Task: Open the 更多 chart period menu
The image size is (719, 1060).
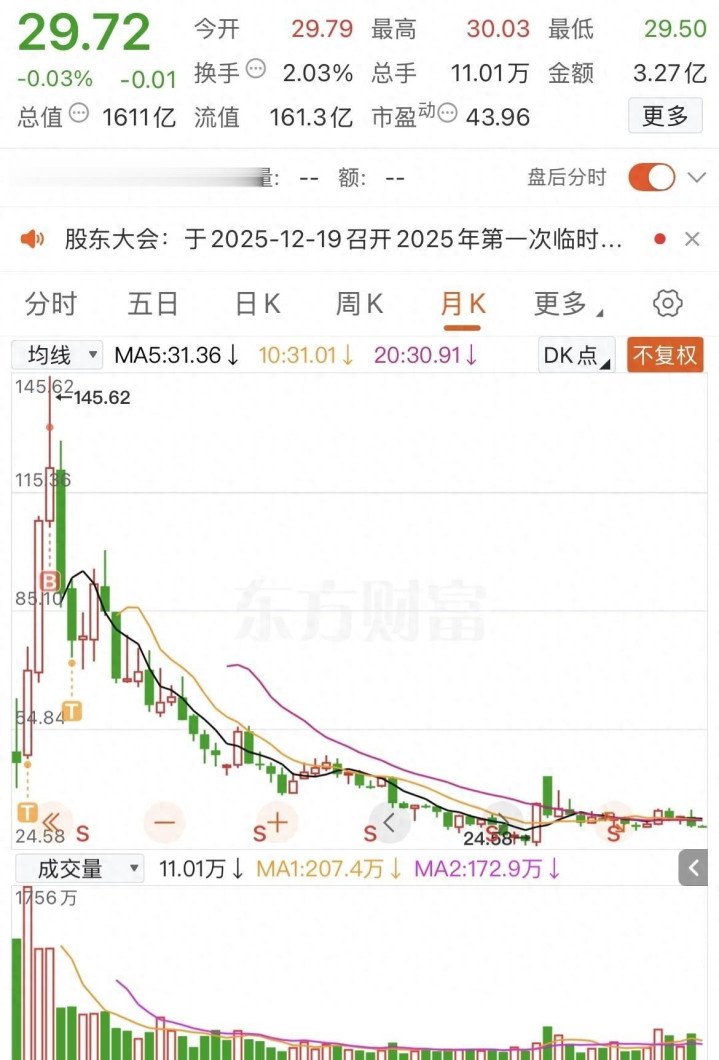Action: [x=565, y=304]
